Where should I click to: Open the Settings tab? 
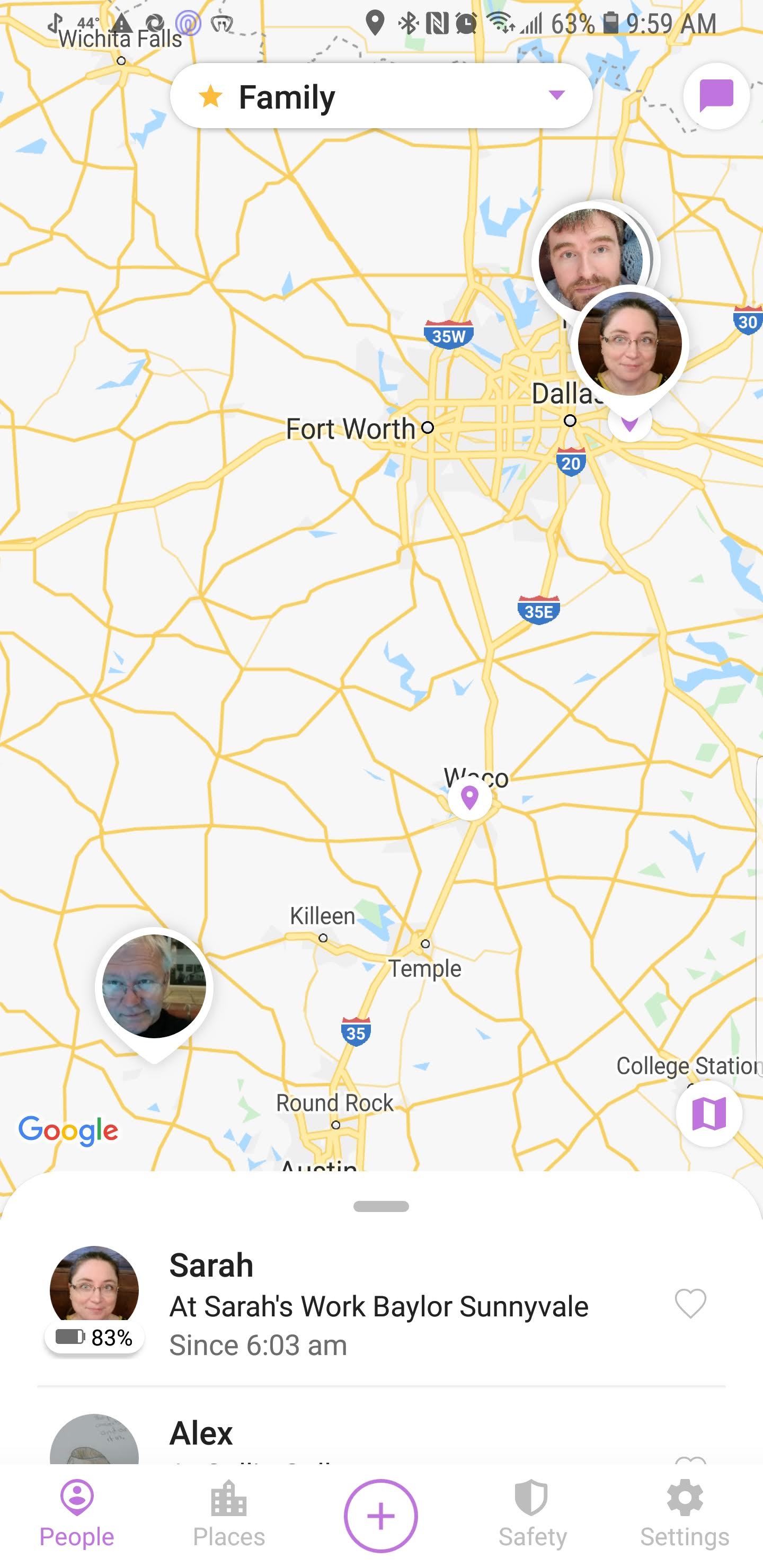(685, 1514)
